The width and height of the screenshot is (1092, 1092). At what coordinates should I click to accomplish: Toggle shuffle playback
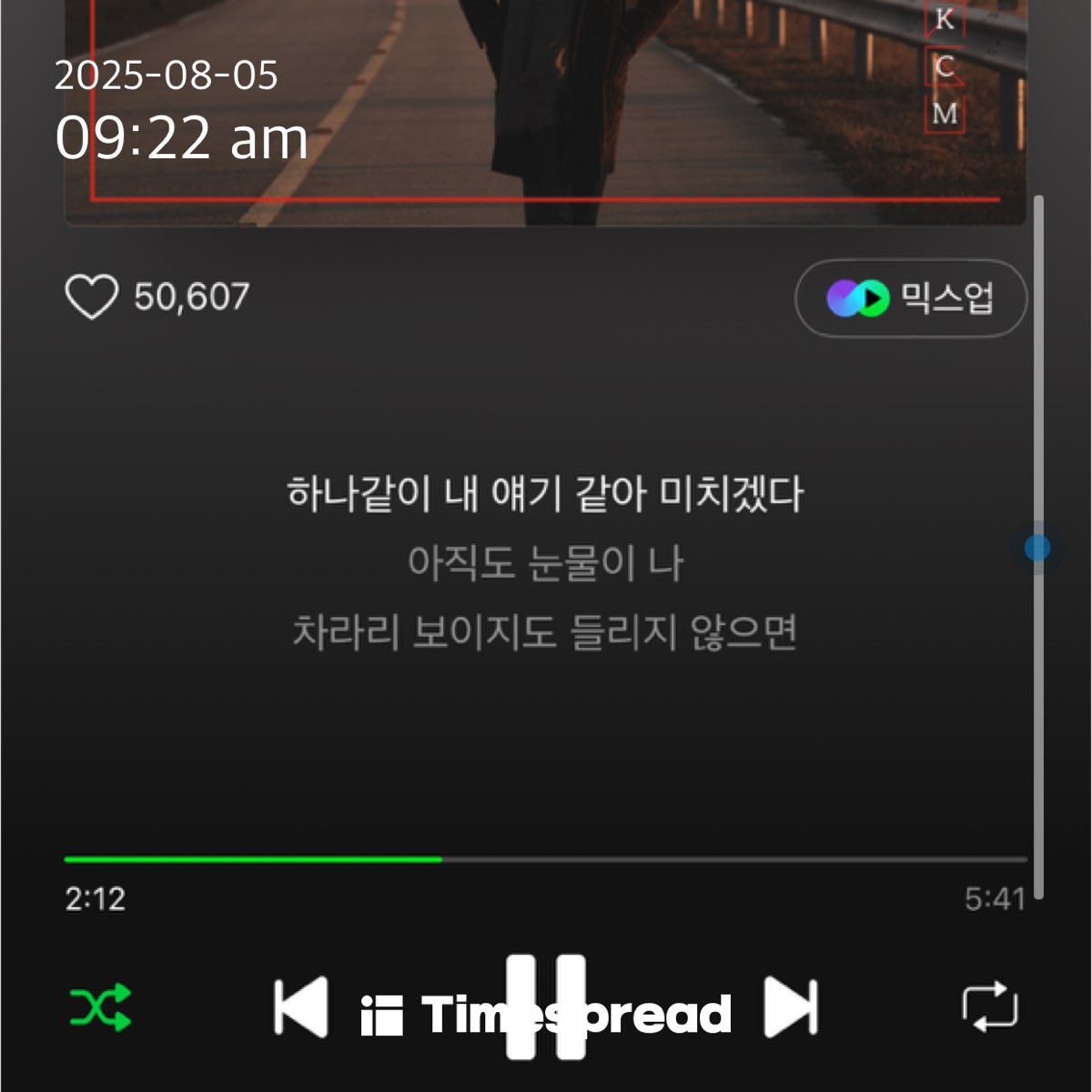coord(100,1006)
